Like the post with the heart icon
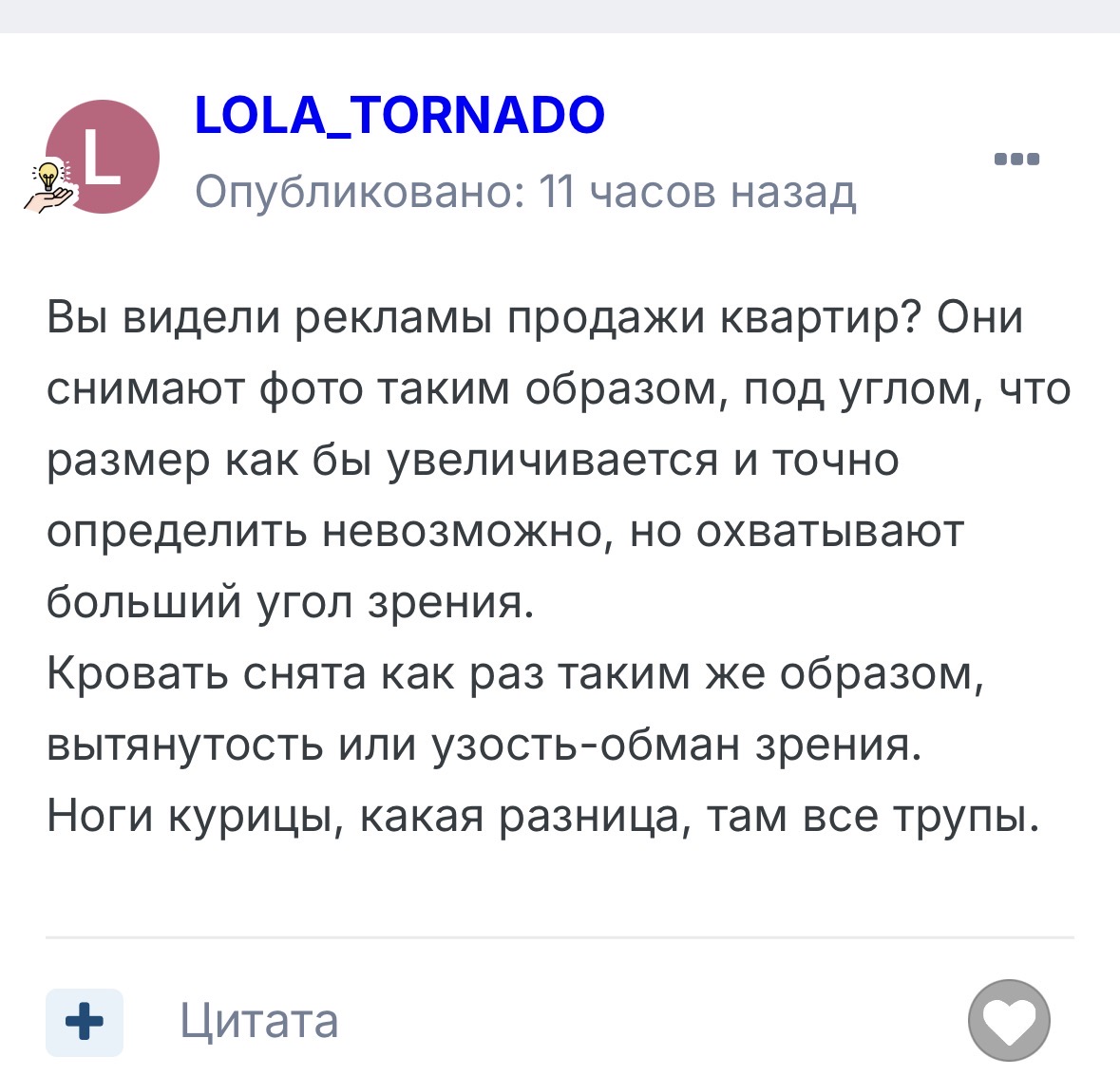 point(1009,1021)
